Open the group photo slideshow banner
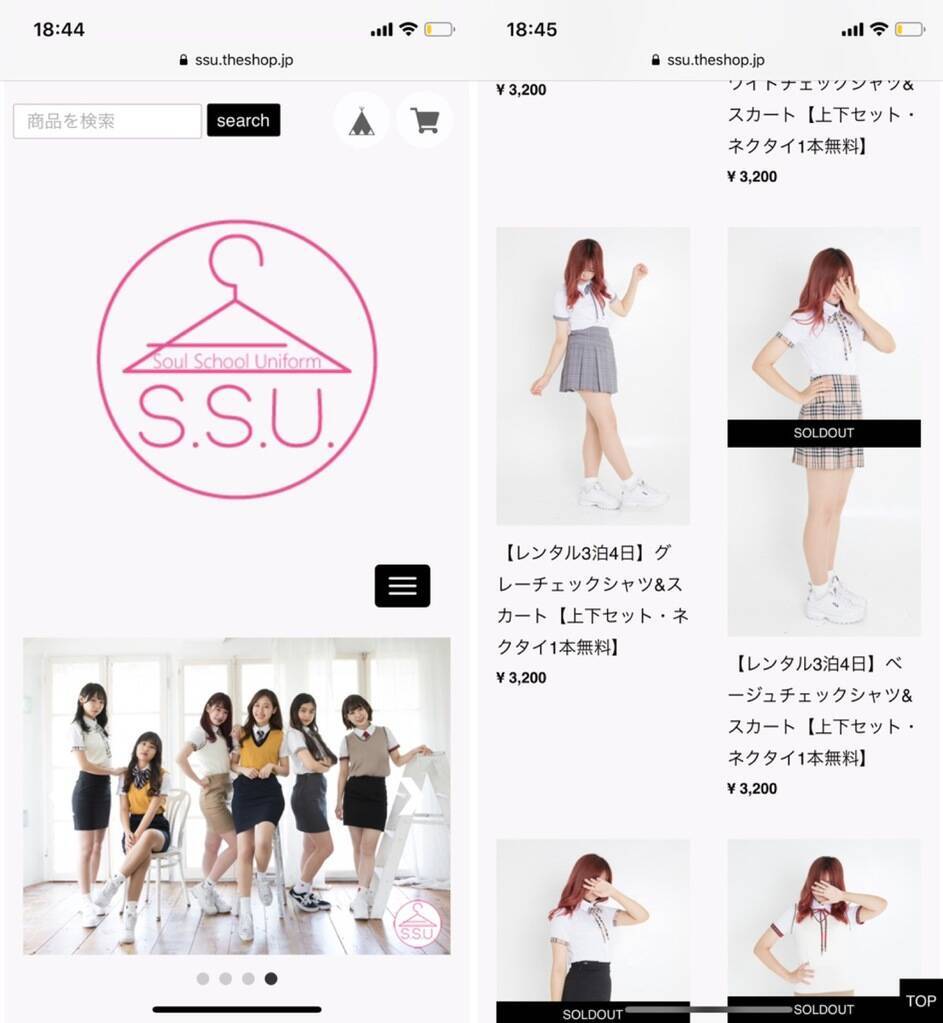The width and height of the screenshot is (943, 1023). point(236,796)
